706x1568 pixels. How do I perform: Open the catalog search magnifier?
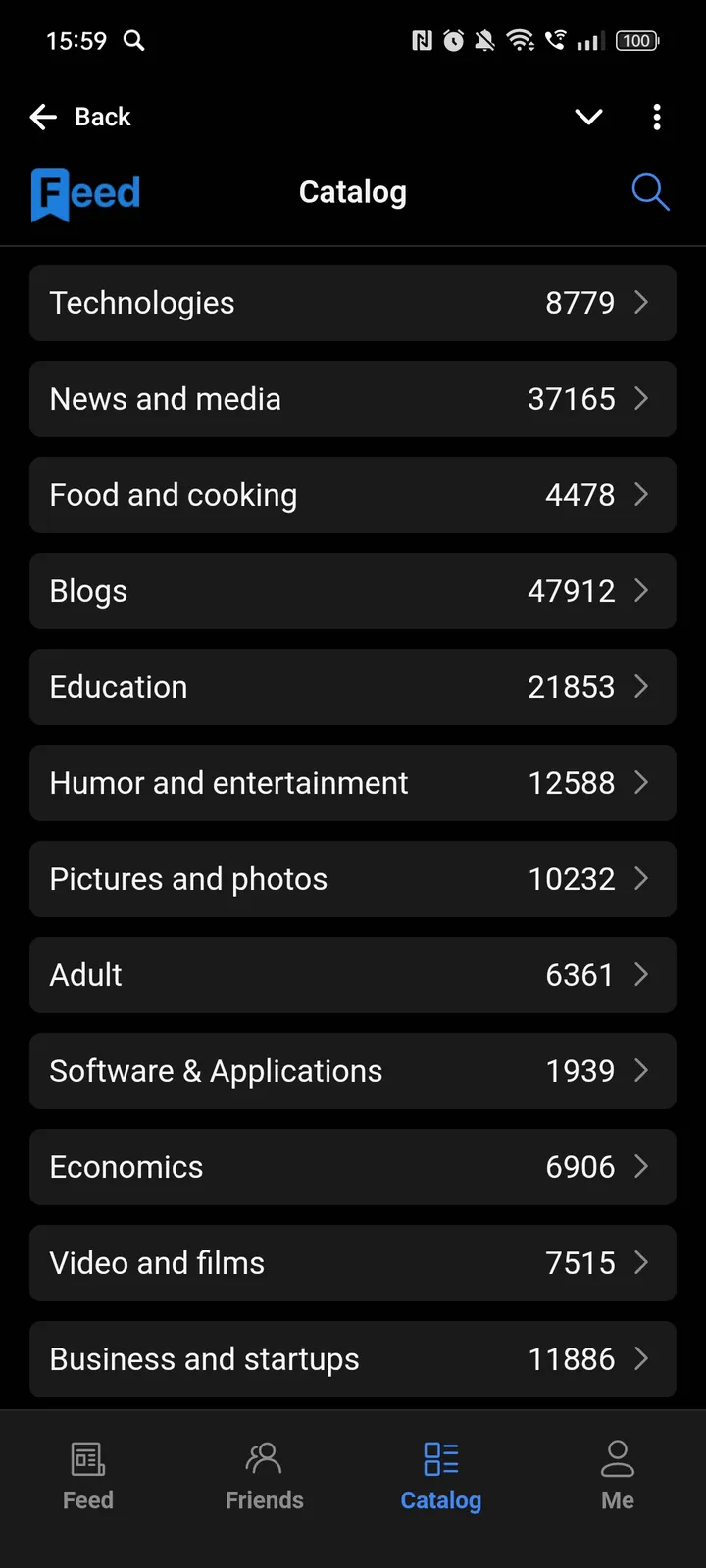pyautogui.click(x=649, y=192)
